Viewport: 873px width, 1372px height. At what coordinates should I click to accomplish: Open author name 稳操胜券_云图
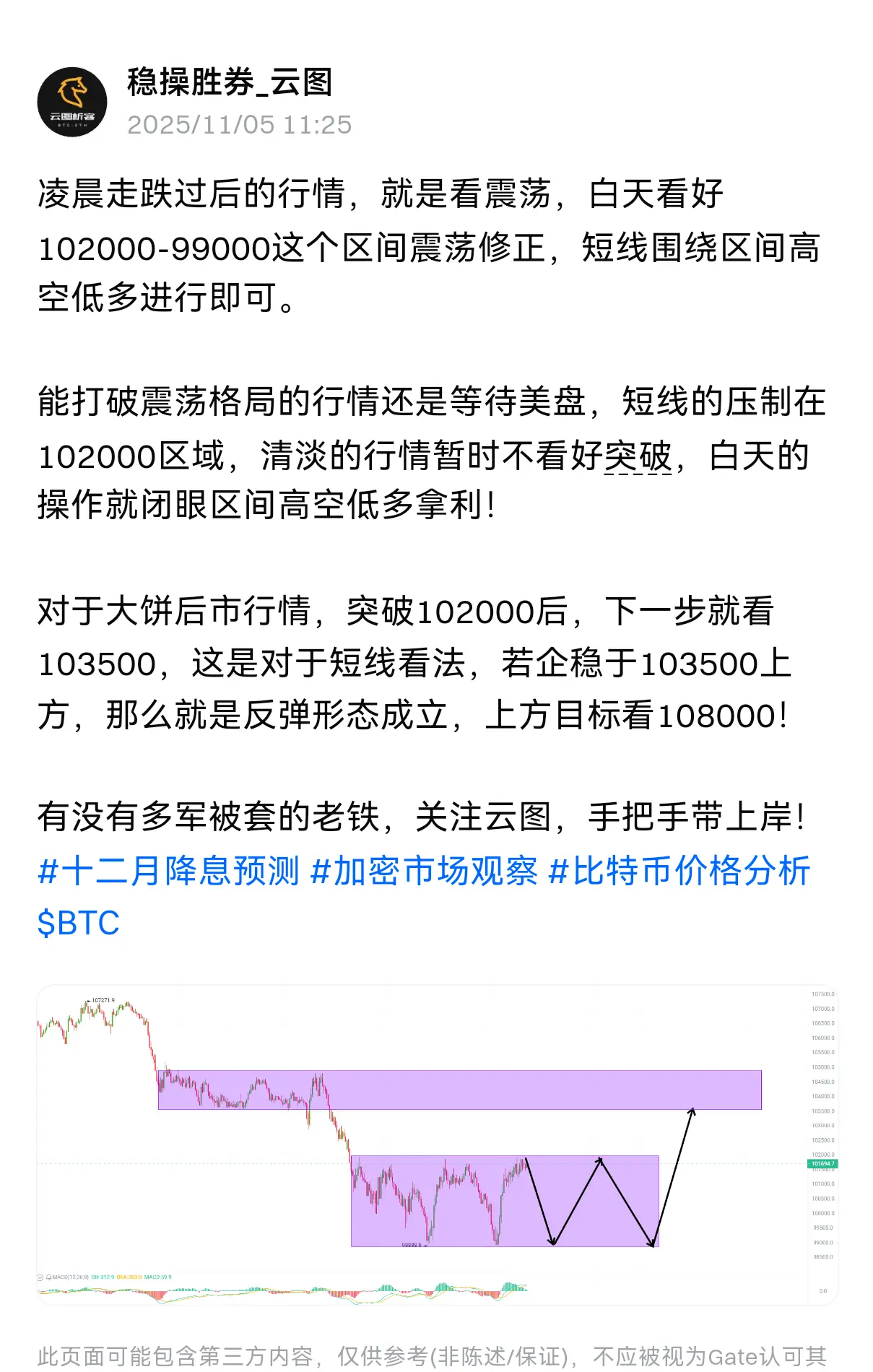point(230,82)
